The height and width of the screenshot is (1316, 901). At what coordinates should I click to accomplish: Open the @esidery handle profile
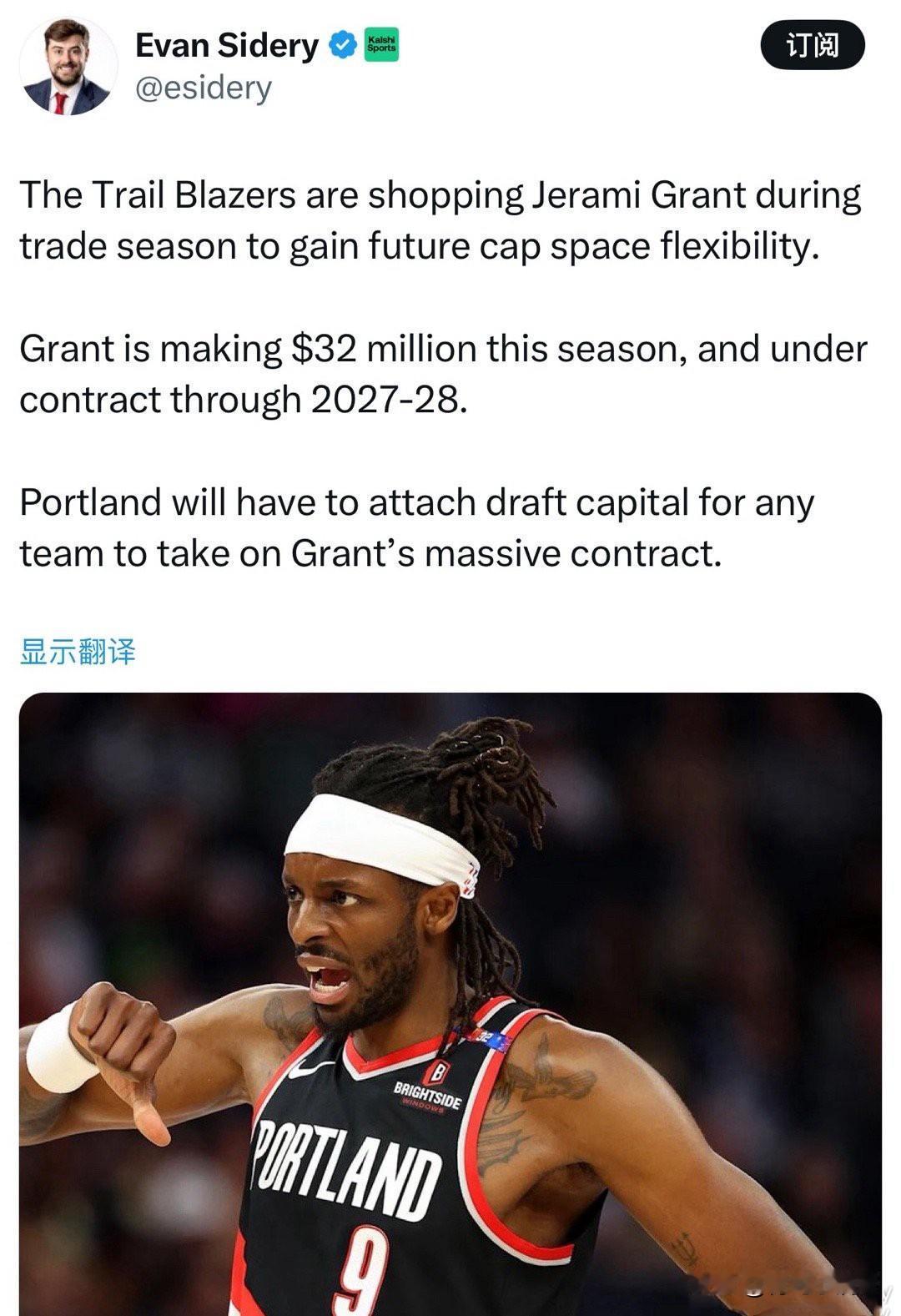[203, 88]
